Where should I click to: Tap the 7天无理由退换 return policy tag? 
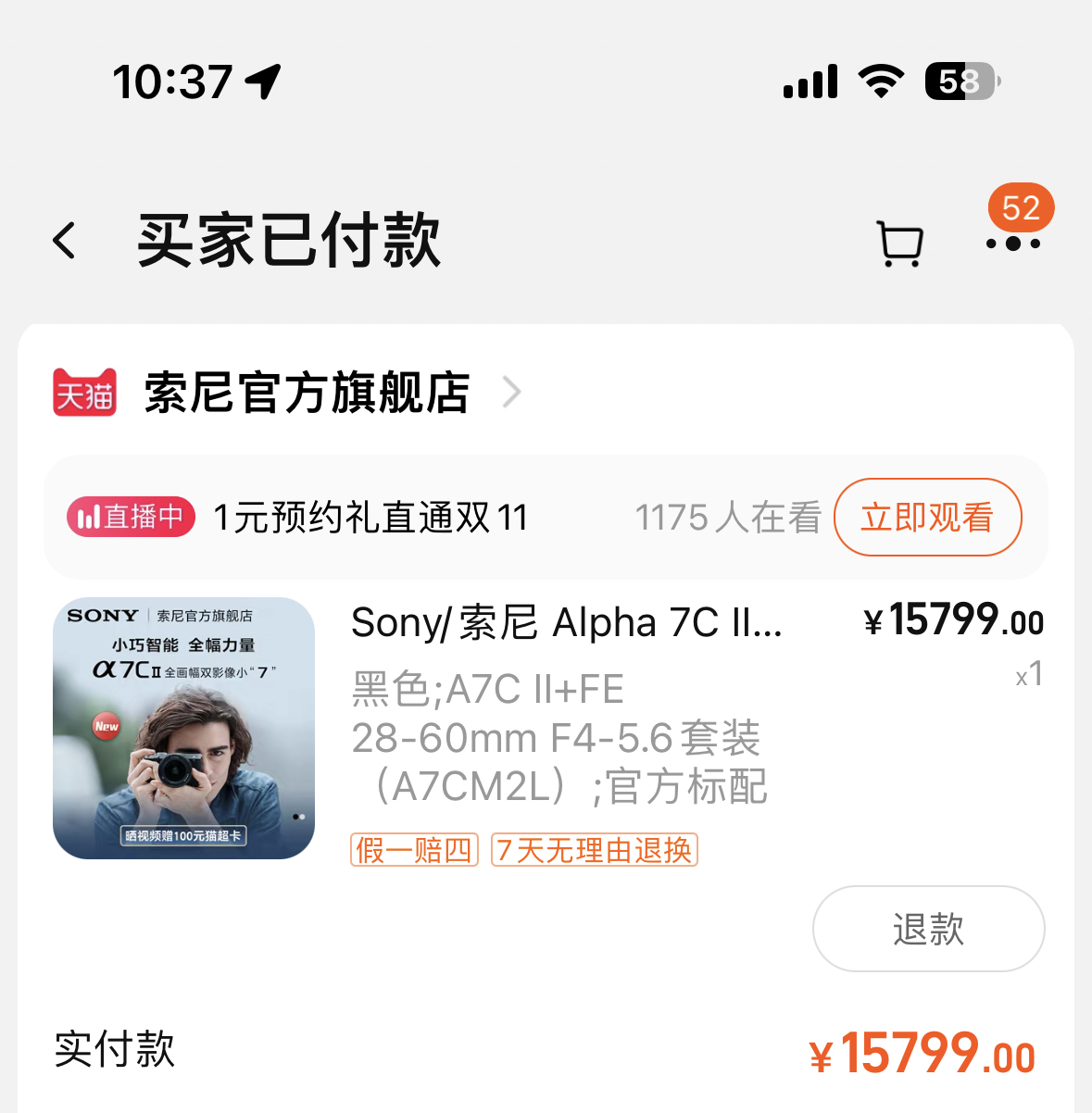tap(594, 850)
